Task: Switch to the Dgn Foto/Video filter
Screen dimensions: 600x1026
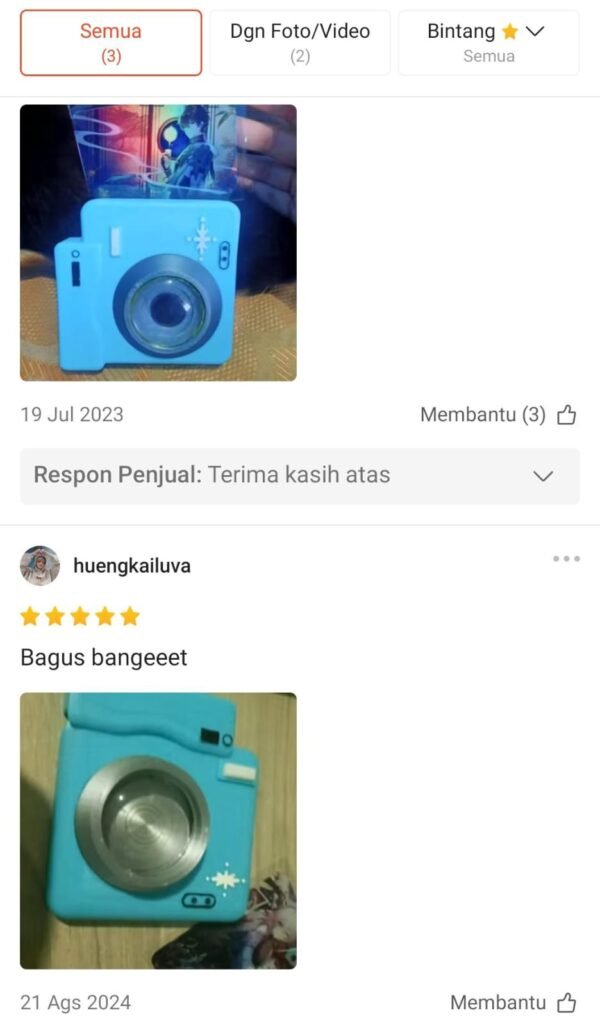Action: coord(299,43)
